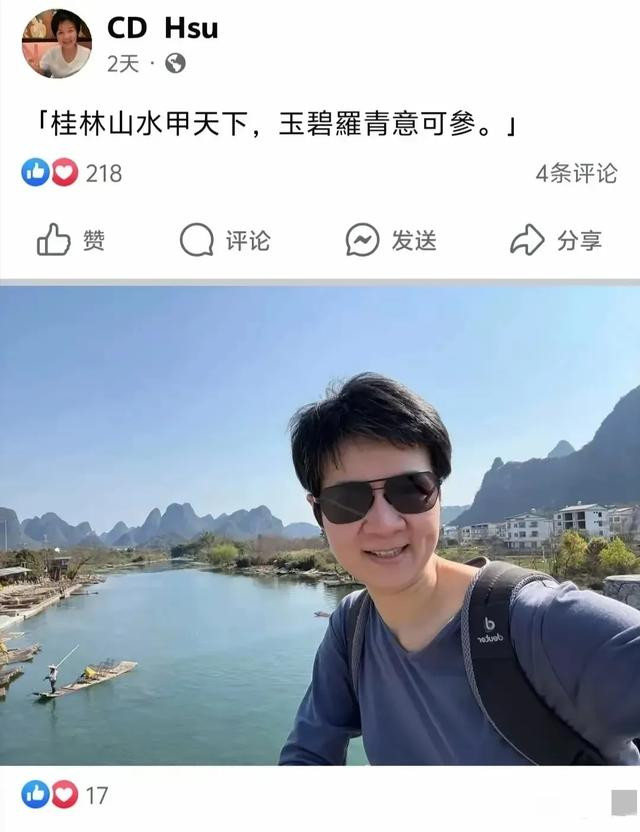640x832 pixels.
Task: Share the post with 分享
Action: click(556, 240)
